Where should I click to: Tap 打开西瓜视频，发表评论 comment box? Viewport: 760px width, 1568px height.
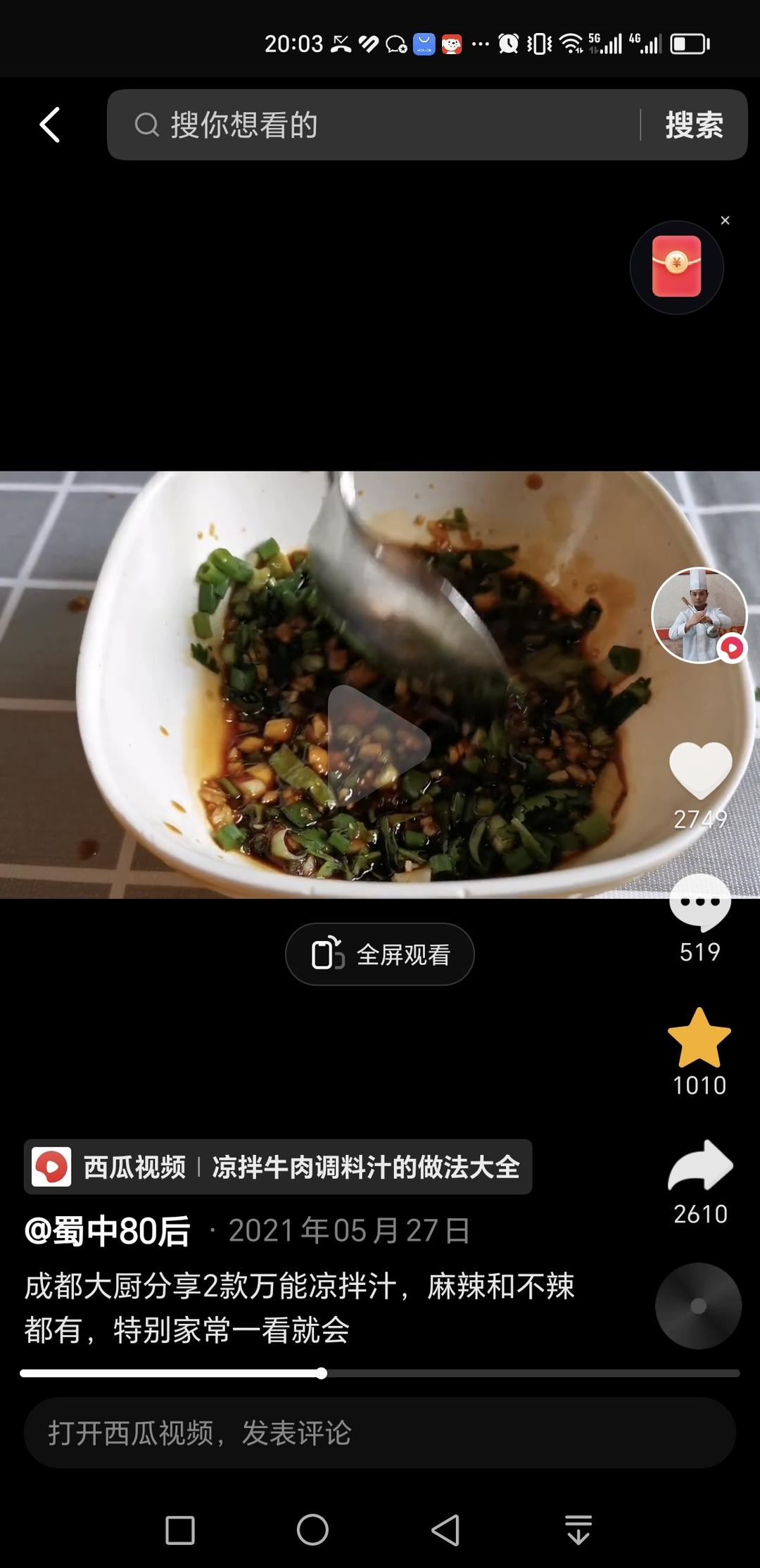pos(380,1433)
